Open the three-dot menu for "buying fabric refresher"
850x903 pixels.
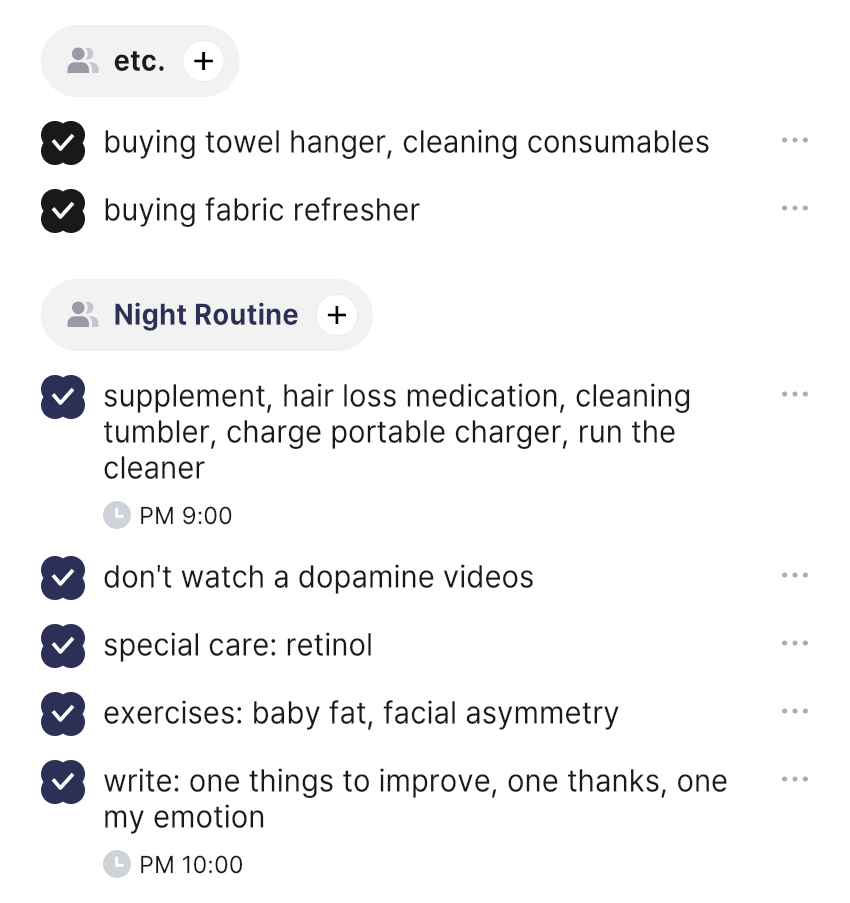tap(795, 208)
